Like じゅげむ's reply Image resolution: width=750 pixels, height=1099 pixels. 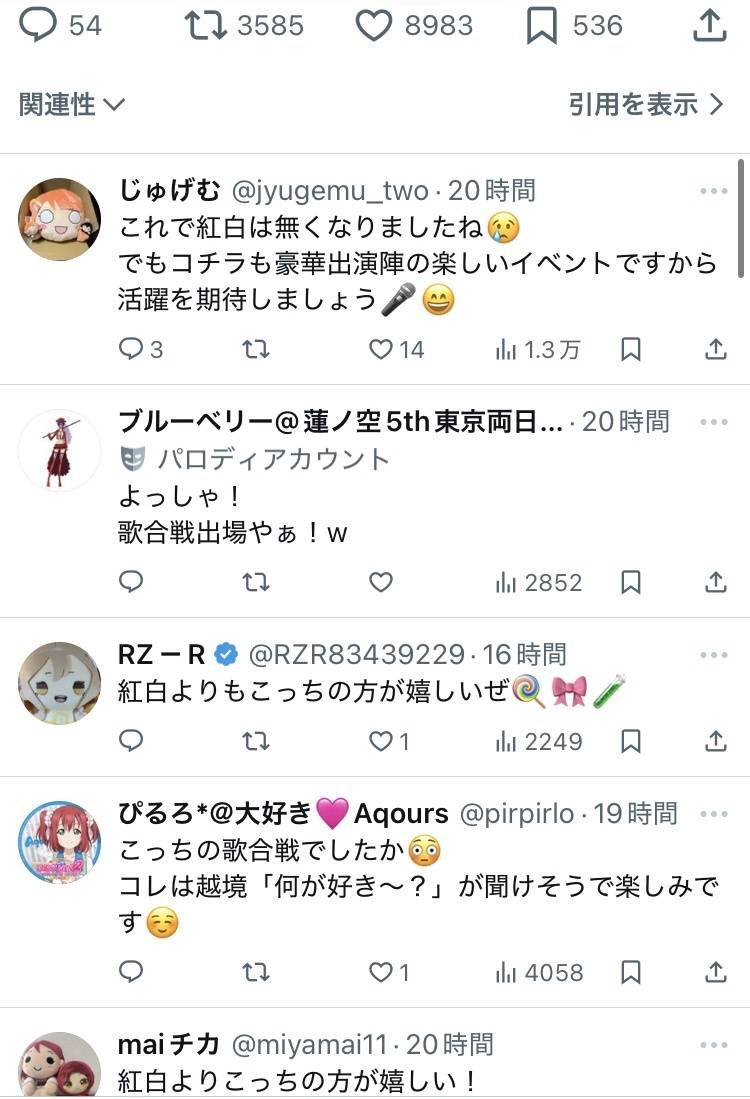(x=381, y=349)
